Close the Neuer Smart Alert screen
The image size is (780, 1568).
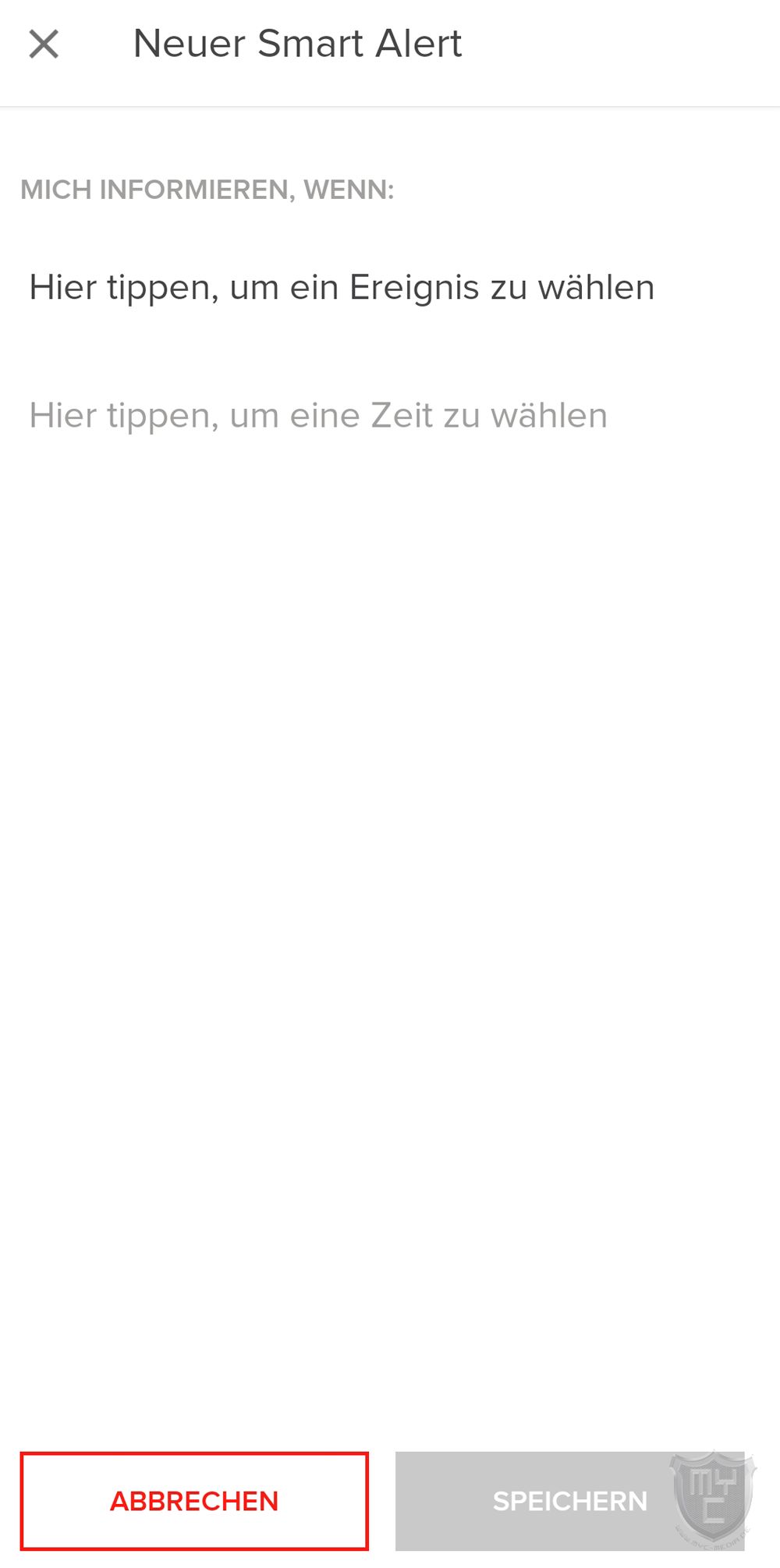(x=44, y=44)
